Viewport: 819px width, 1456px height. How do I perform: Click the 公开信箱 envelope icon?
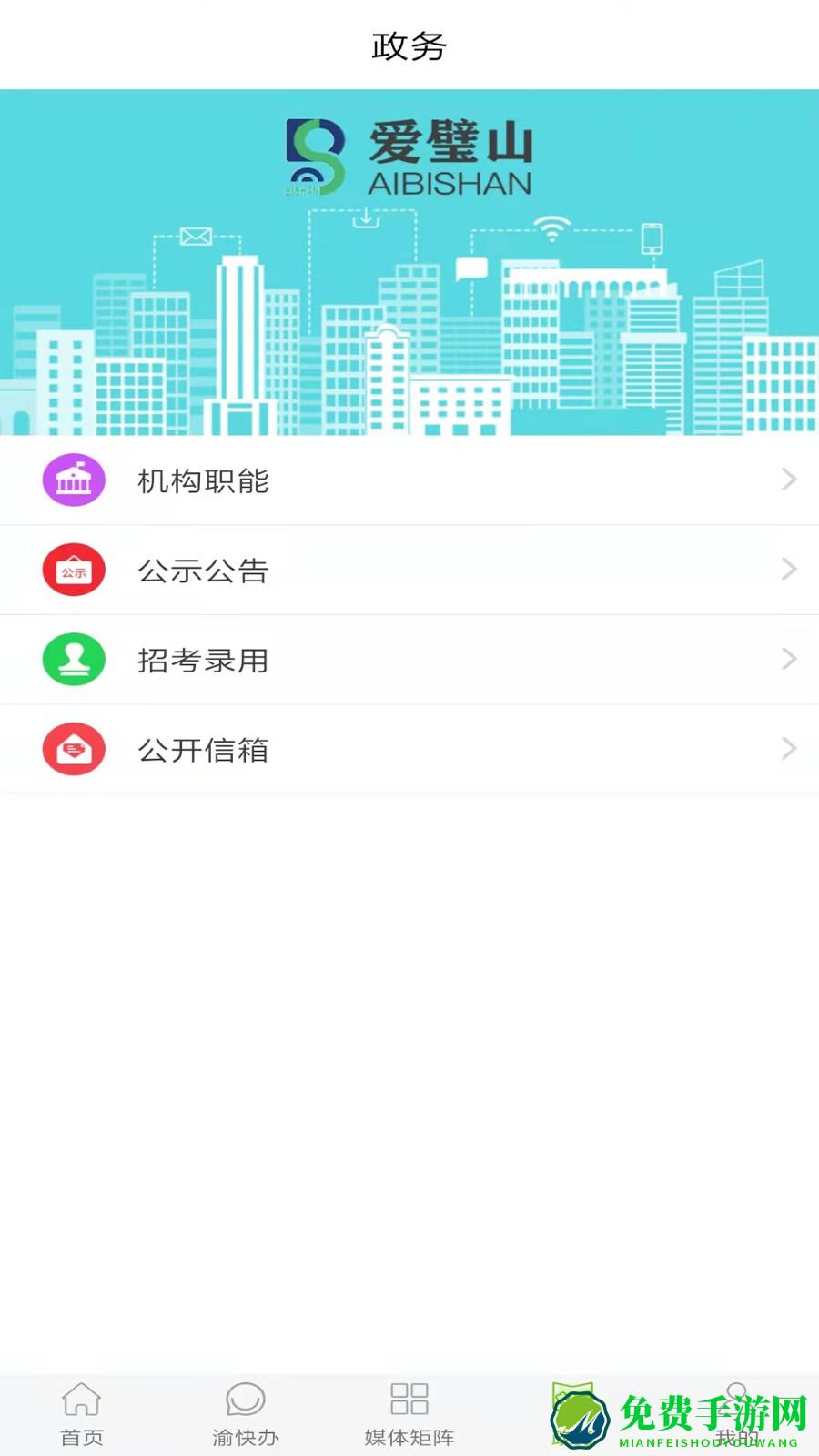tap(74, 748)
